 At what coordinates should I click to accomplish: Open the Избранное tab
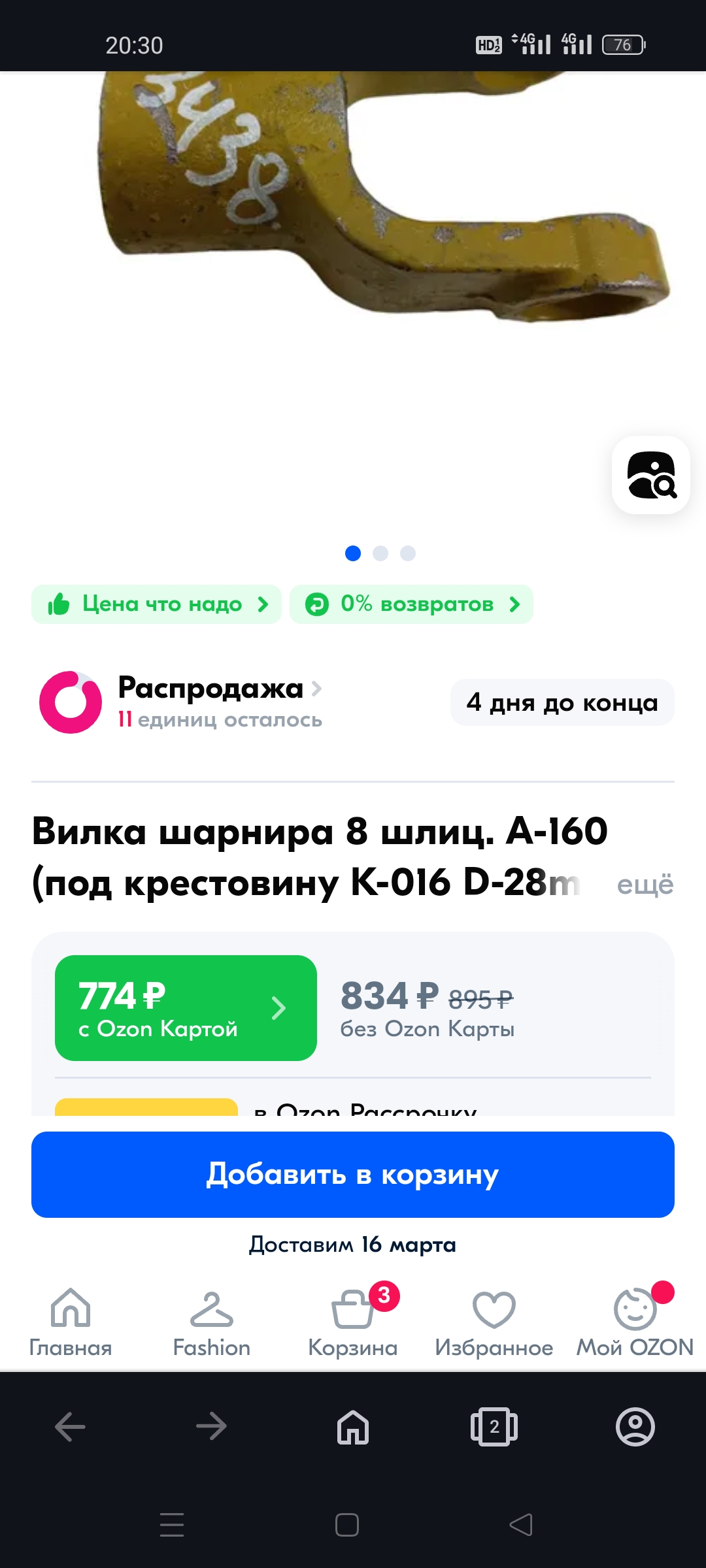tap(494, 1322)
